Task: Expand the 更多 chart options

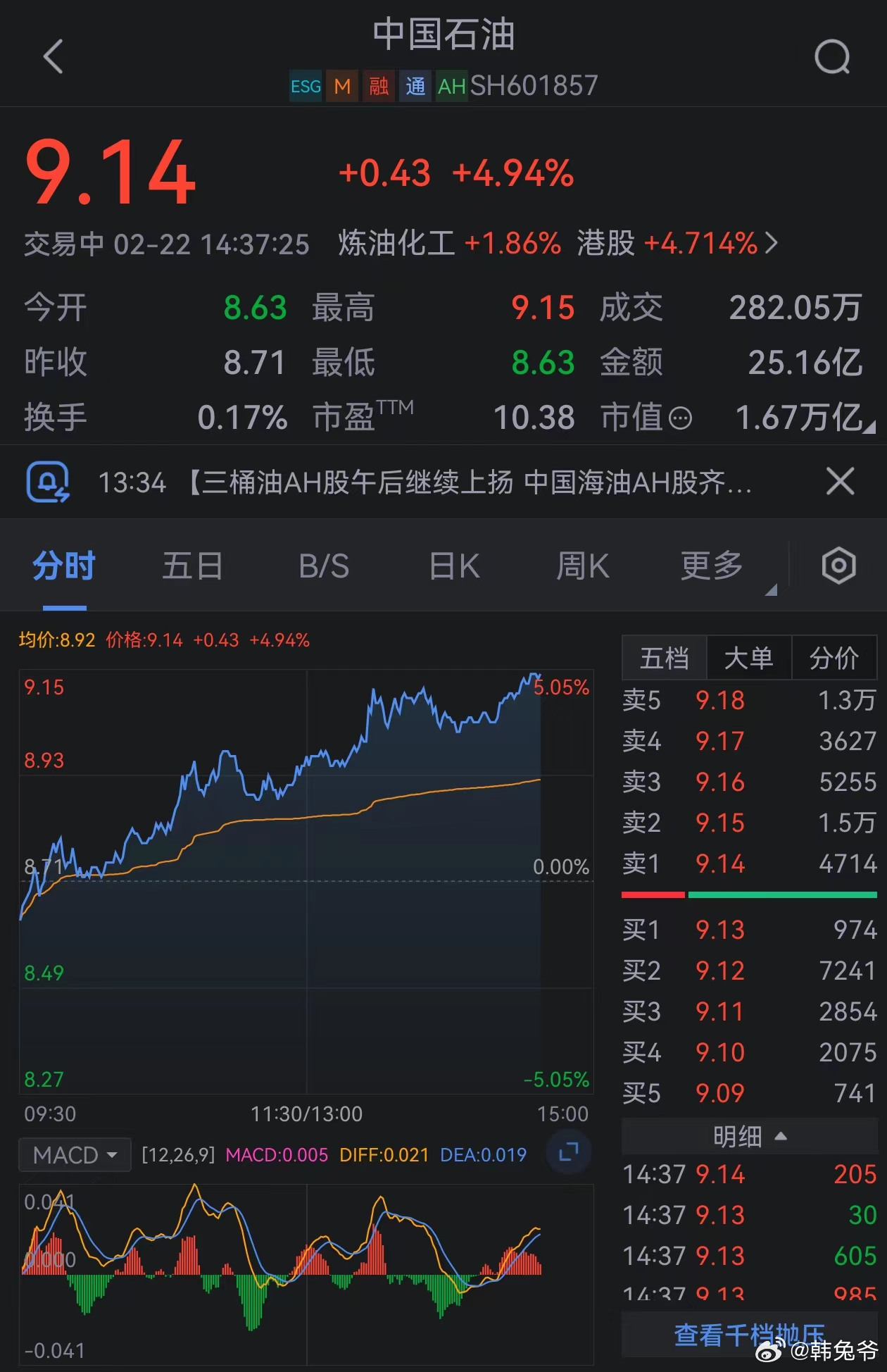Action: 710,566
